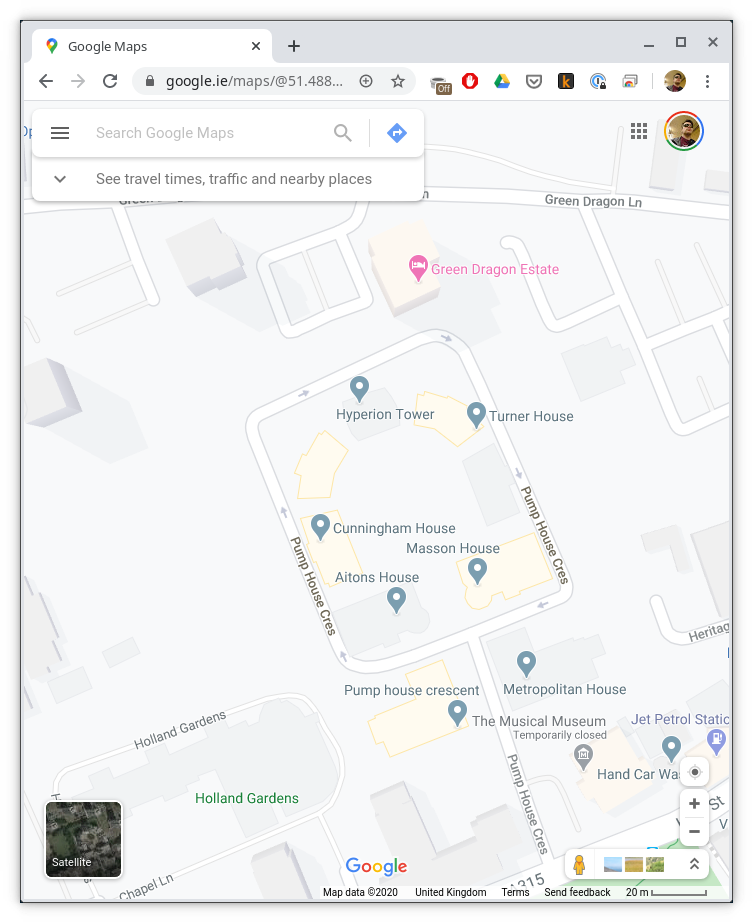This screenshot has width=753, height=923.
Task: Zoom out with the minus button
Action: (x=694, y=831)
